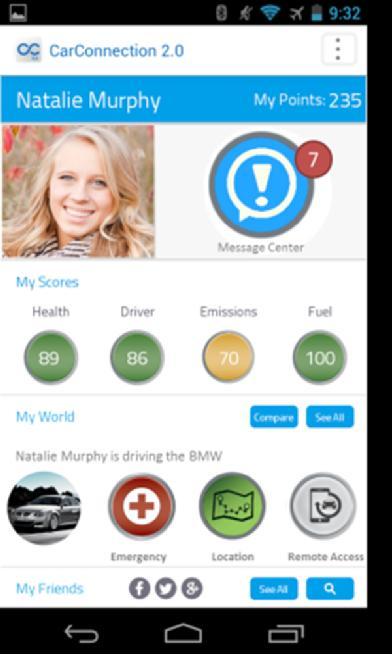Search for friends with the magnifier button

pyautogui.click(x=330, y=589)
